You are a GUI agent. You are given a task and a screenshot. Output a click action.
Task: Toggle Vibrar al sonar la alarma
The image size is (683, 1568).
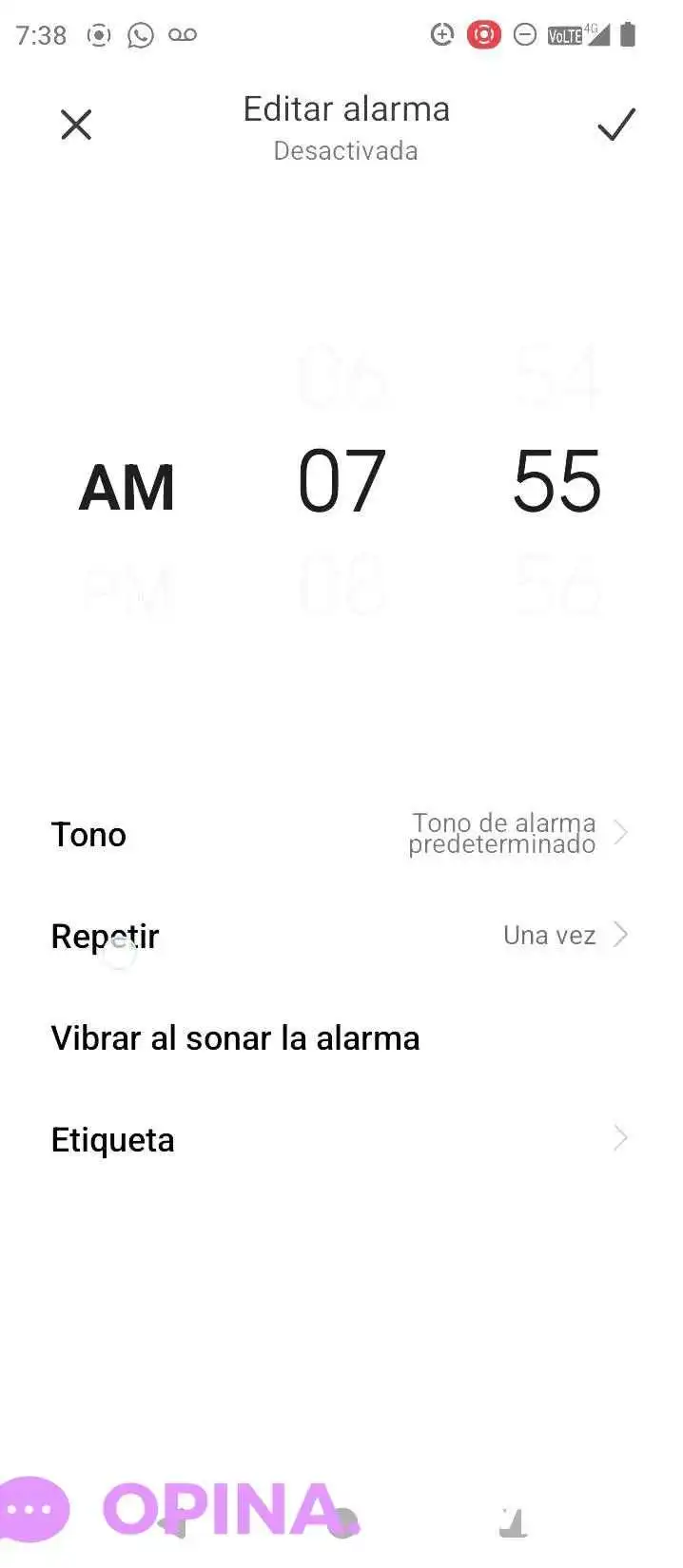click(x=341, y=1037)
